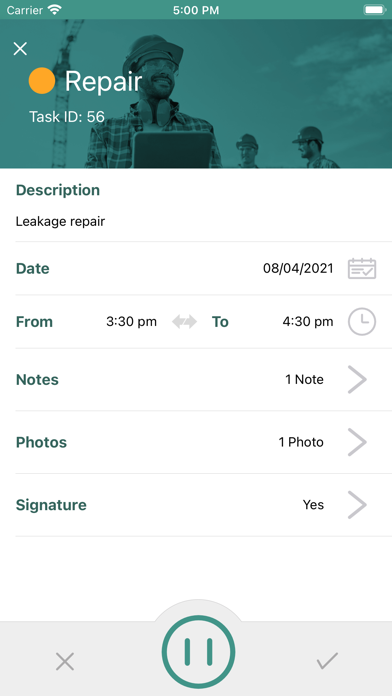Pause the running task timer
Screen dimensions: 392x696
tap(198, 652)
